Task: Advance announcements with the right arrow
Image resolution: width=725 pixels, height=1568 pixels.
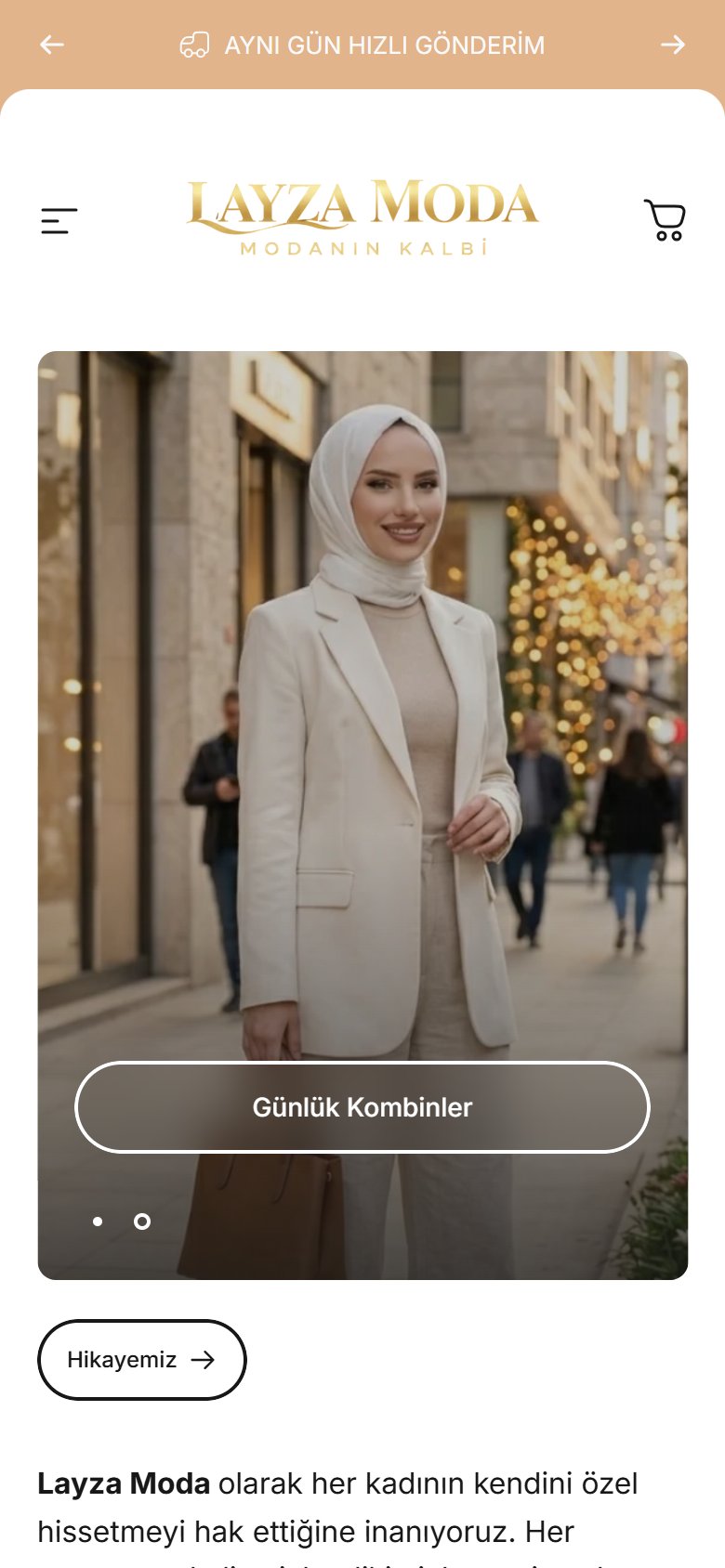Action: tap(673, 44)
